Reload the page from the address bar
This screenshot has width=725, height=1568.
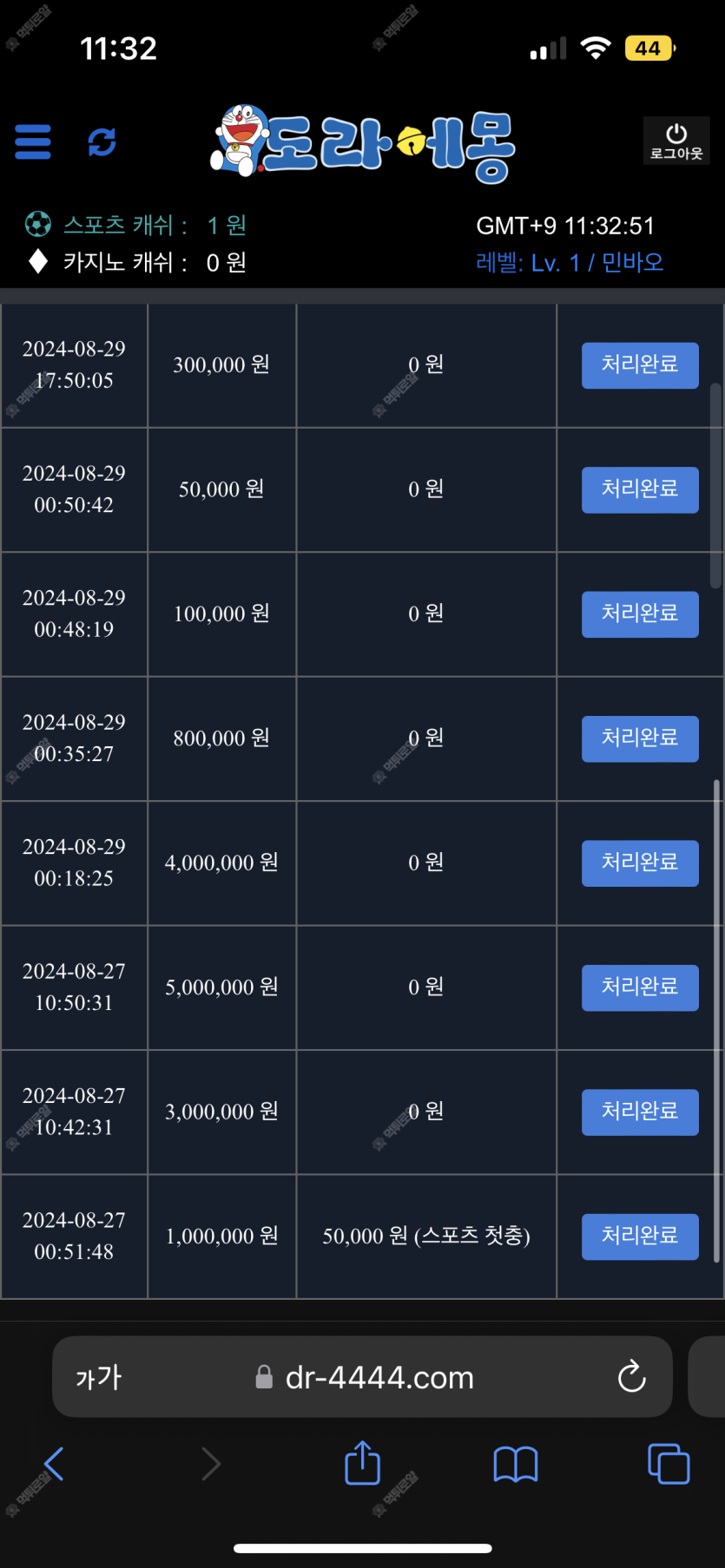pos(631,1376)
